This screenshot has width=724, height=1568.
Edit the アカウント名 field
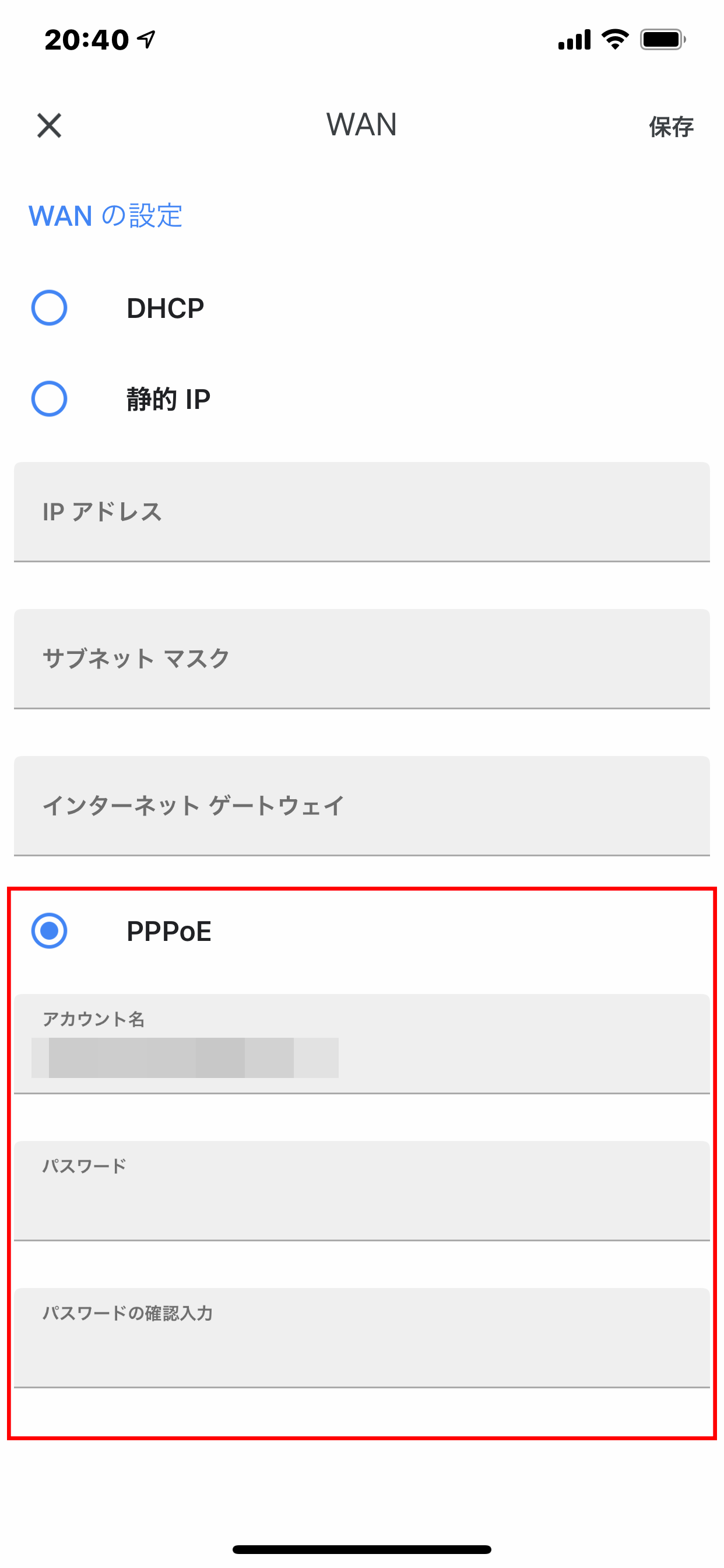(x=362, y=1044)
